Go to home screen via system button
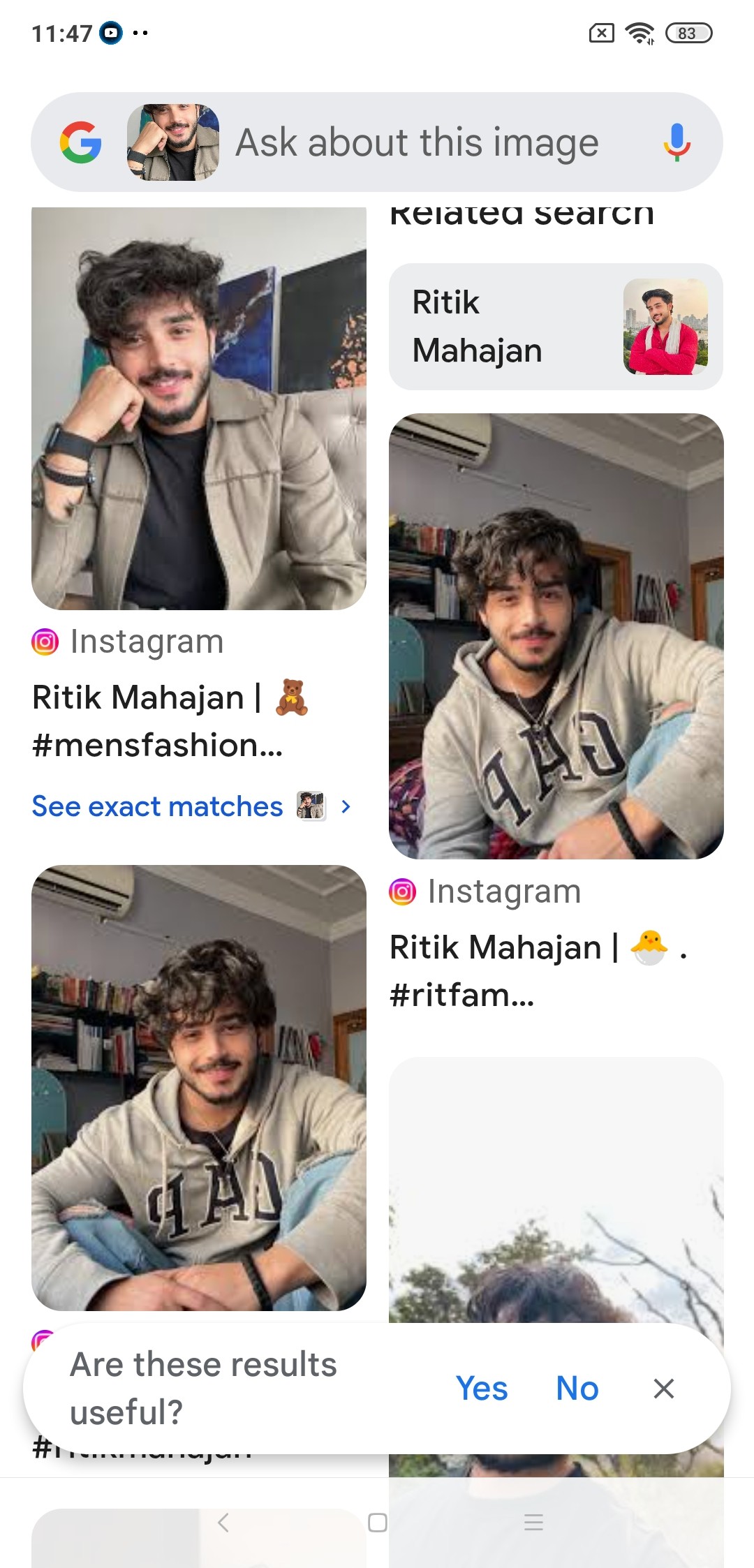The width and height of the screenshot is (754, 1568). pos(377,1522)
